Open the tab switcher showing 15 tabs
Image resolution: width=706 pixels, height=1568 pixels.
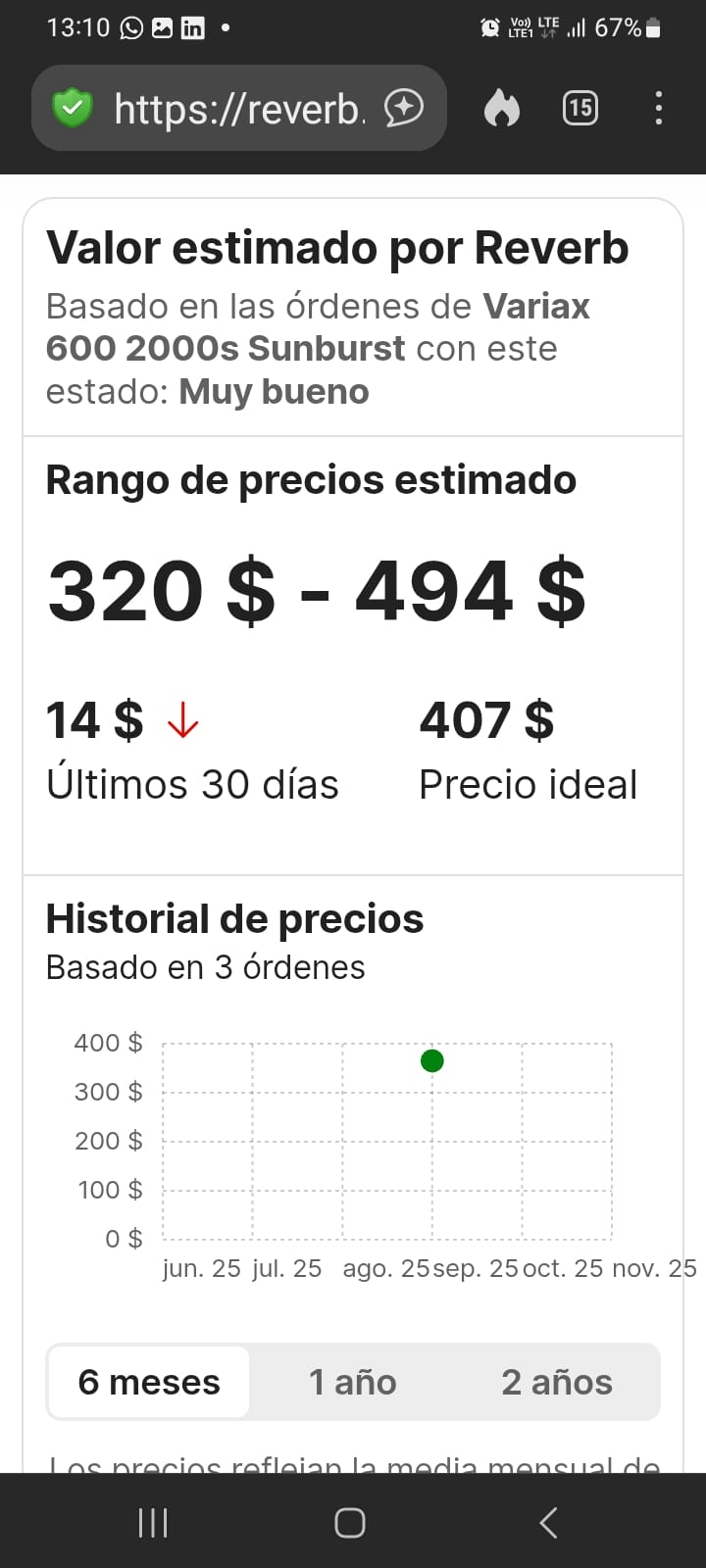[580, 108]
